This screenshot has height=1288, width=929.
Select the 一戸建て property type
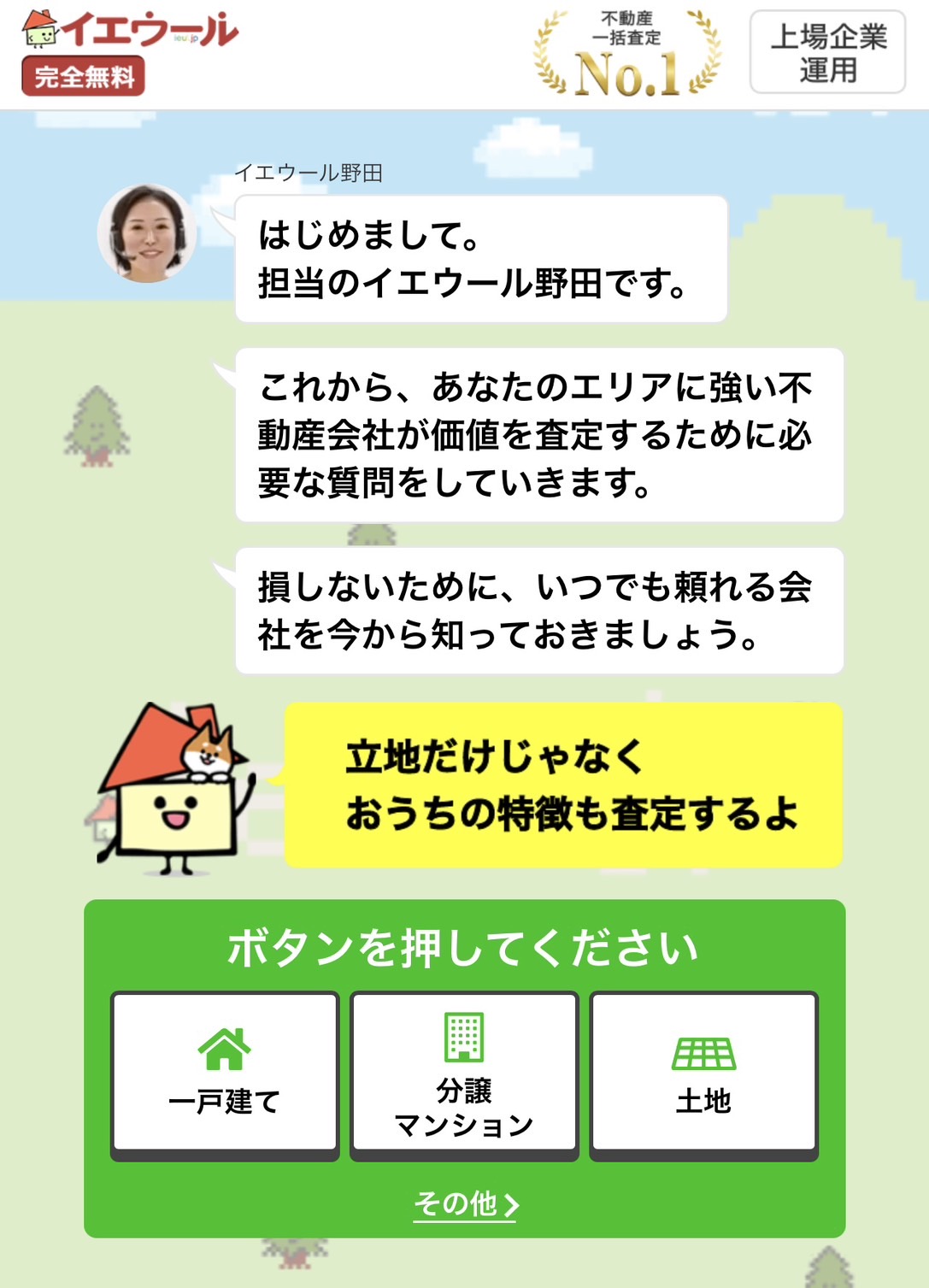click(x=225, y=1073)
